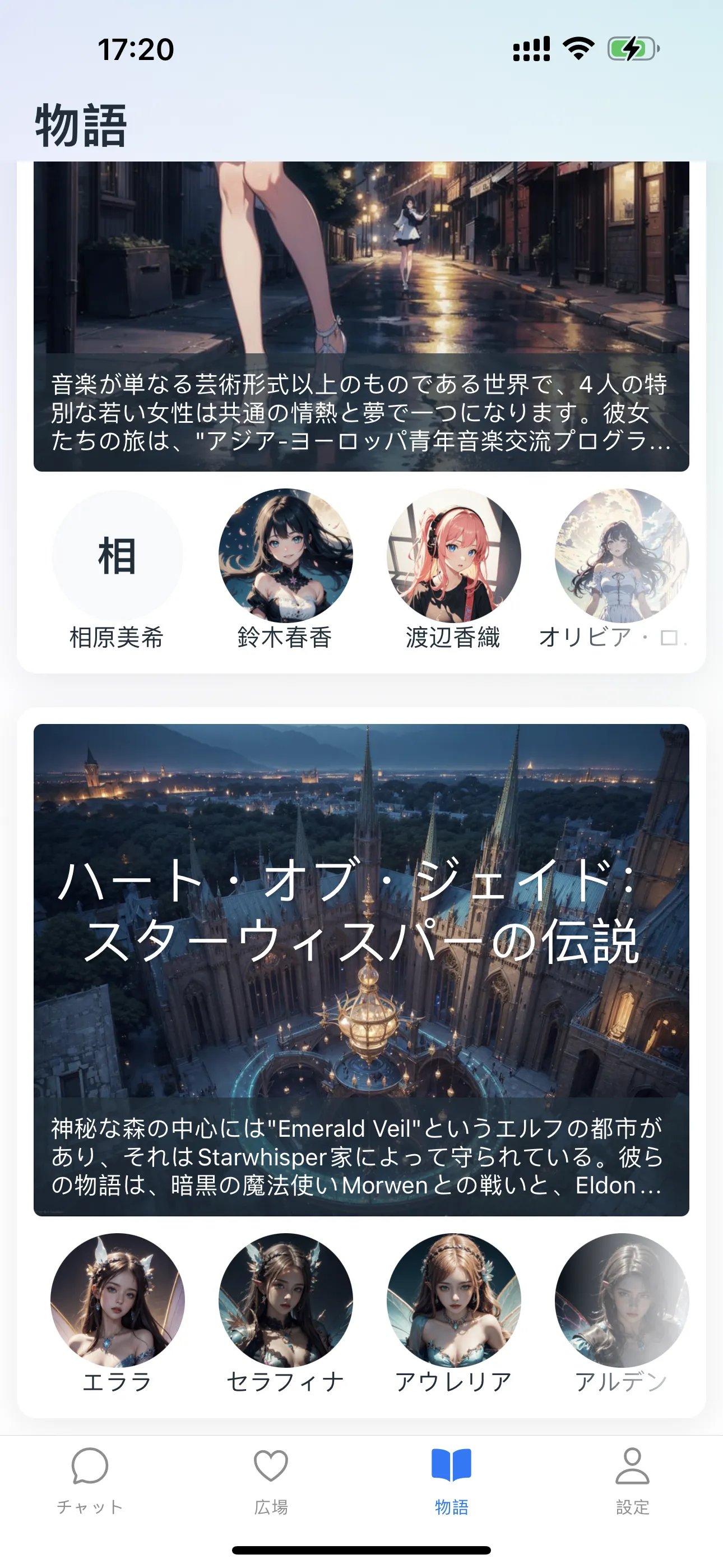The width and height of the screenshot is (723, 1568).
Task: Open the ハート・オブ・ジェイド story card
Action: tap(361, 968)
